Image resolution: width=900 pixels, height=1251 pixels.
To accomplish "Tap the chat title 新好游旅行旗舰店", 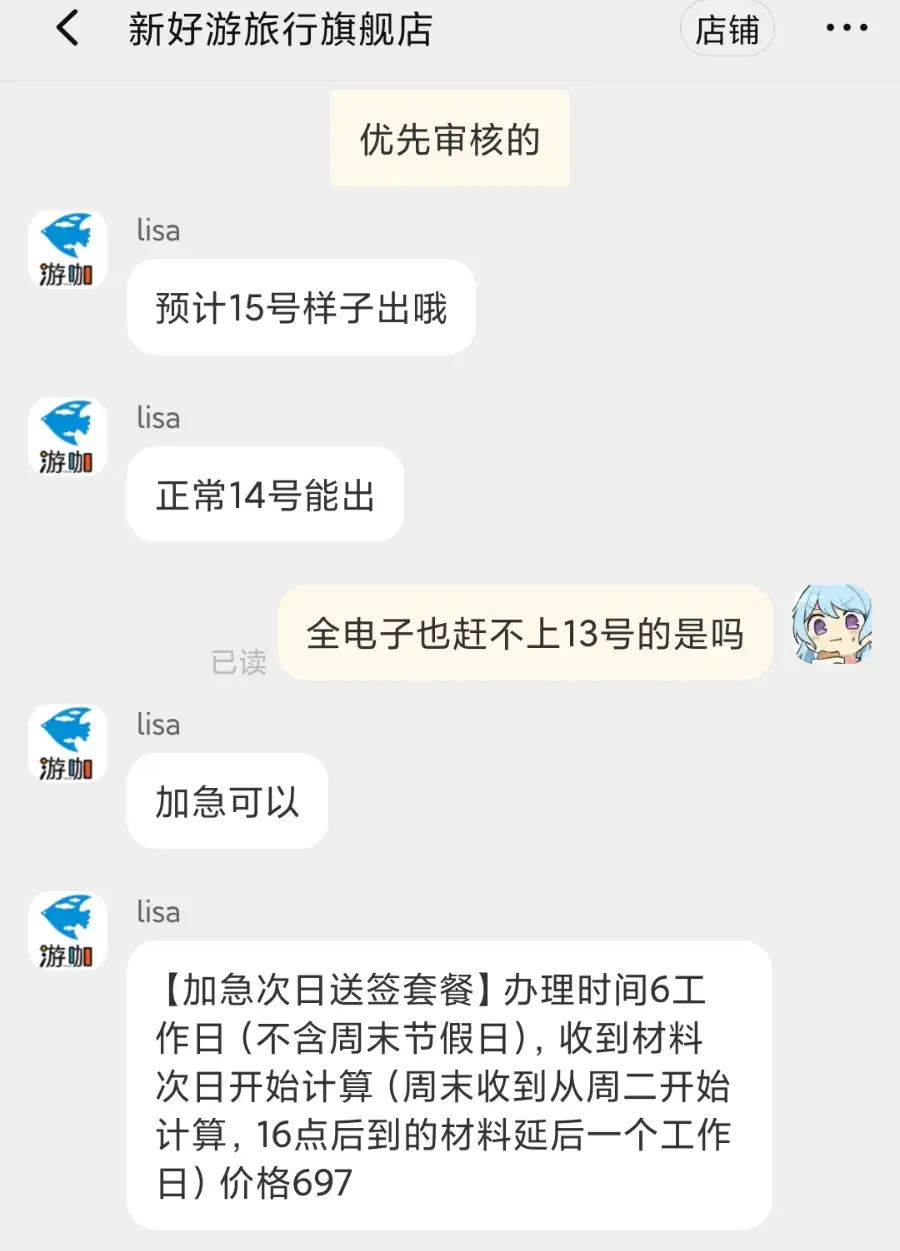I will (x=280, y=29).
